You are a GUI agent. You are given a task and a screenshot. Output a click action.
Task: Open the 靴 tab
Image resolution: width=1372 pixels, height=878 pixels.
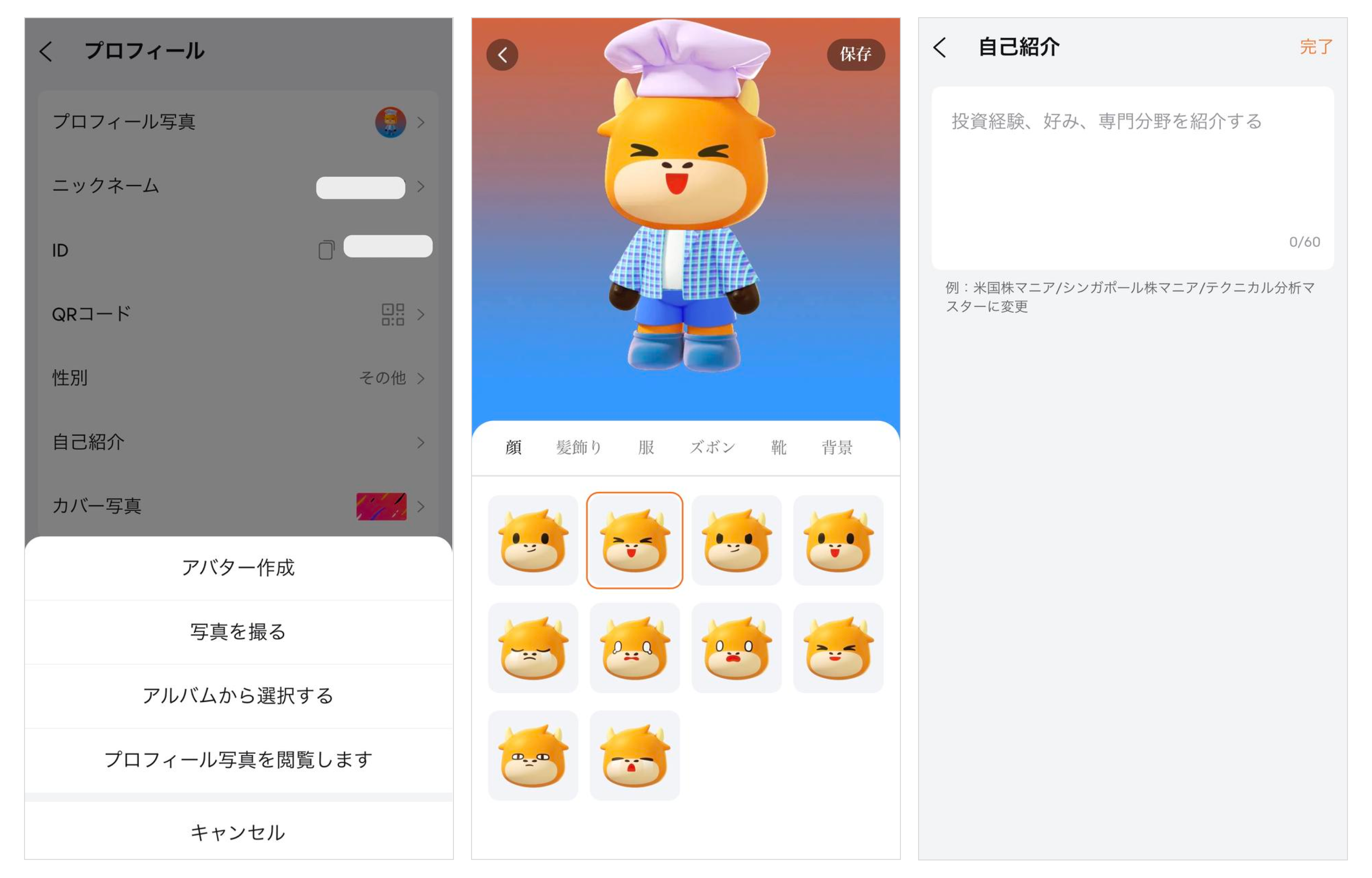[778, 448]
